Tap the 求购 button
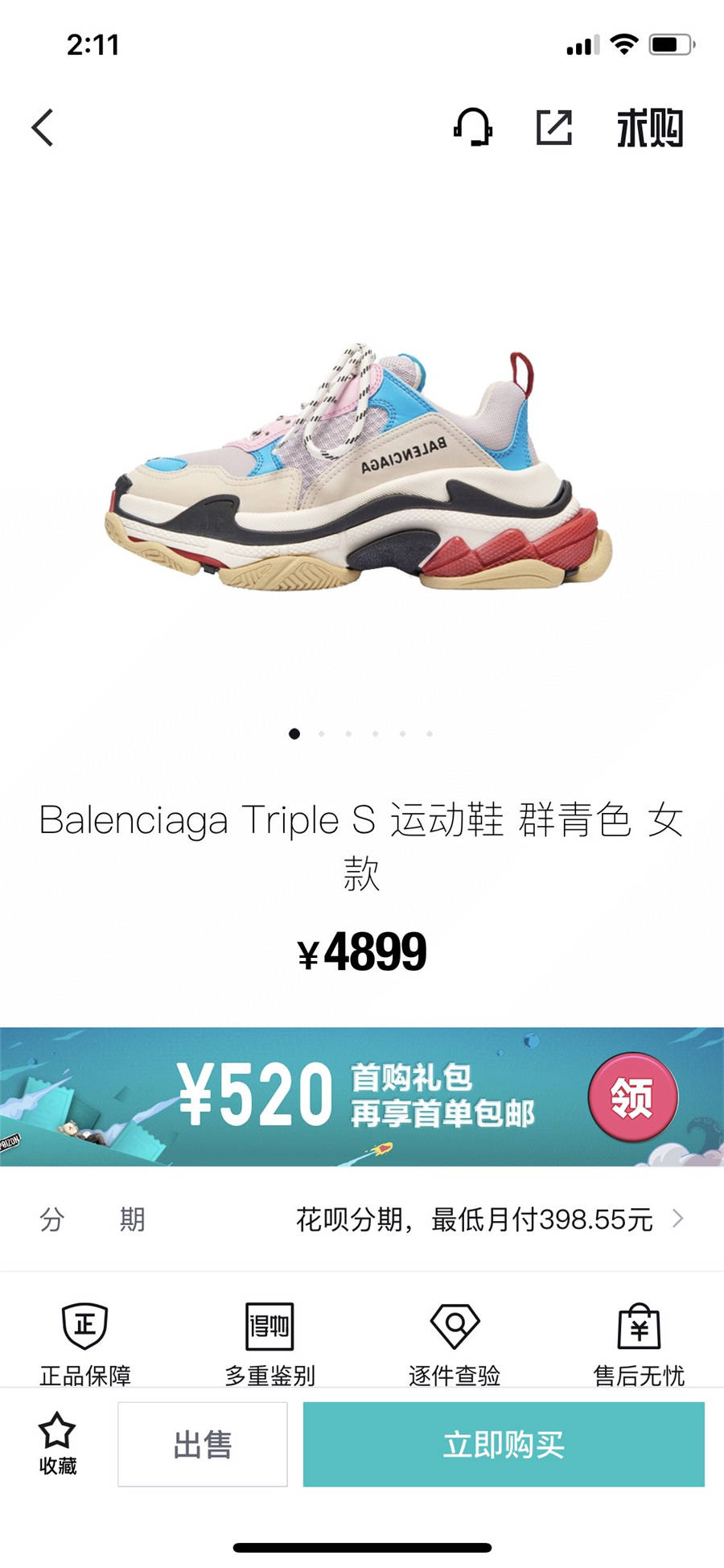 click(649, 128)
